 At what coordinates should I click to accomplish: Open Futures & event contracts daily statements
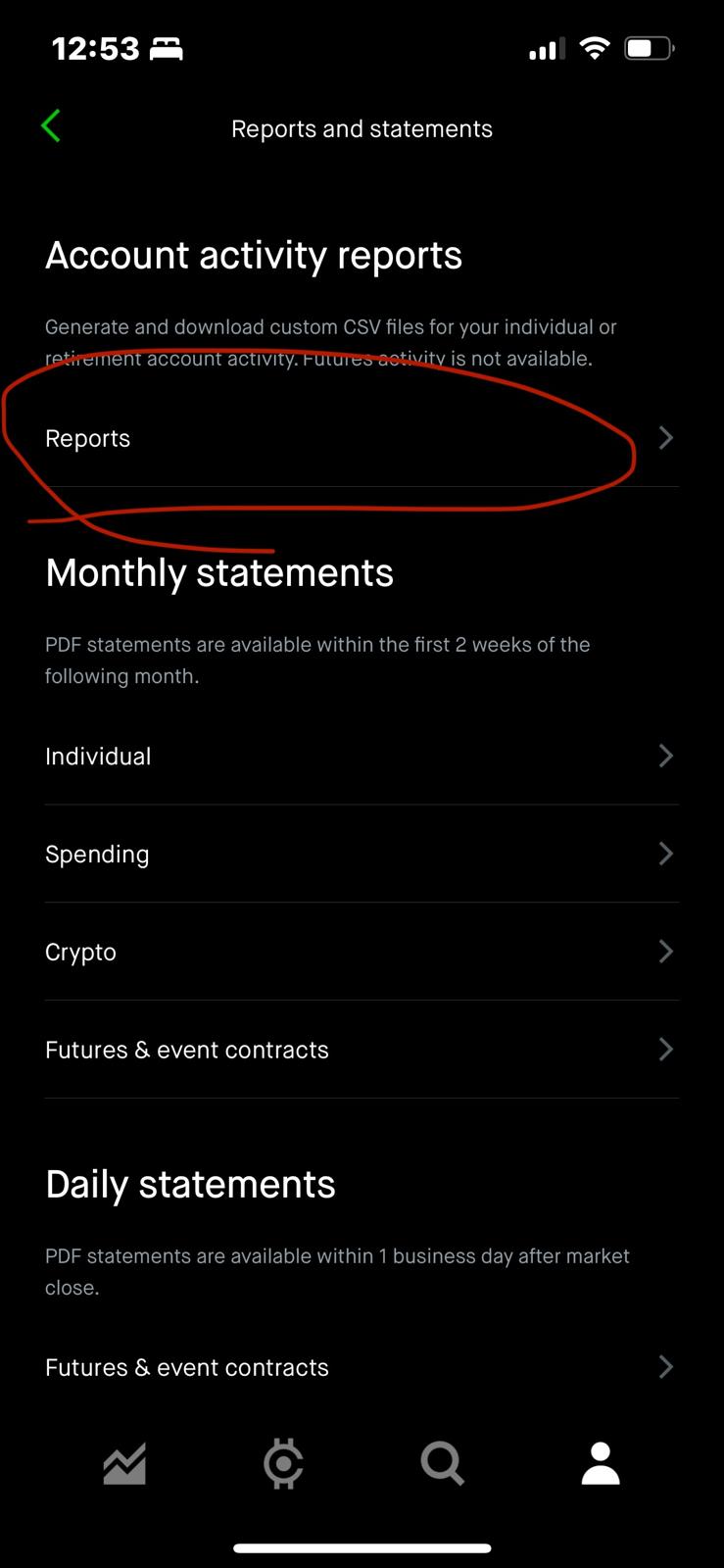tap(361, 1367)
